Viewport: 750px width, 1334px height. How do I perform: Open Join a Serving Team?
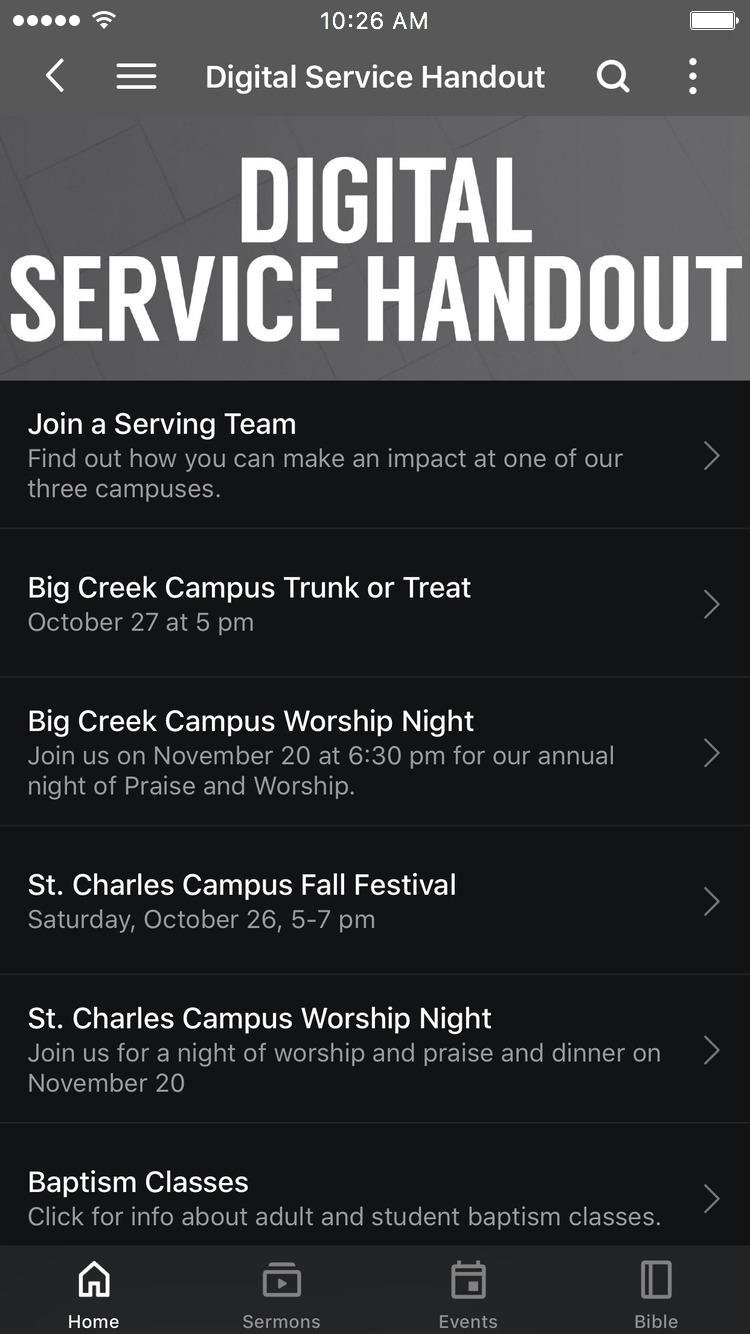tap(374, 455)
